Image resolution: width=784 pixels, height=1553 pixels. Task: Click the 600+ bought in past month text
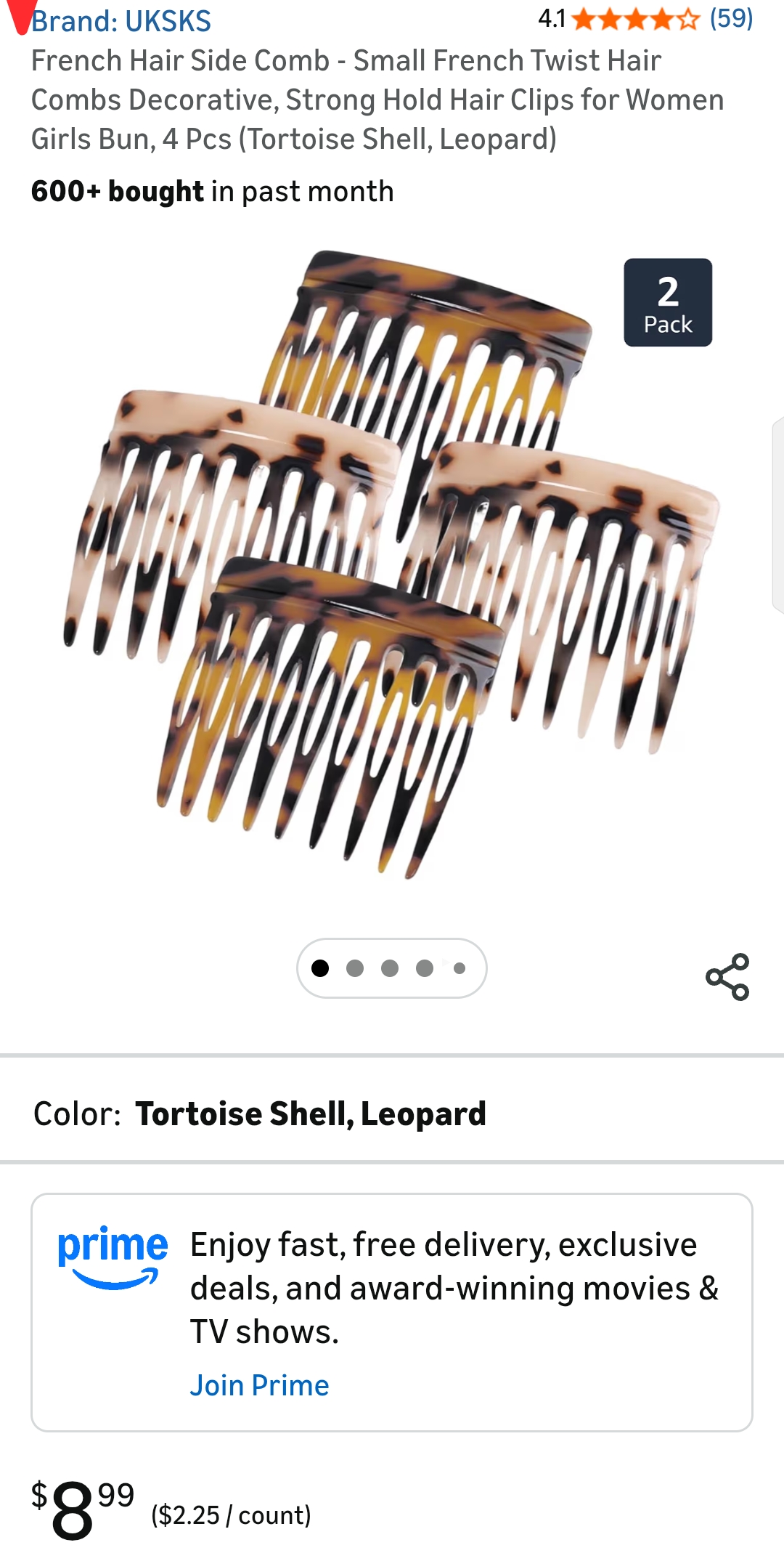coord(211,191)
